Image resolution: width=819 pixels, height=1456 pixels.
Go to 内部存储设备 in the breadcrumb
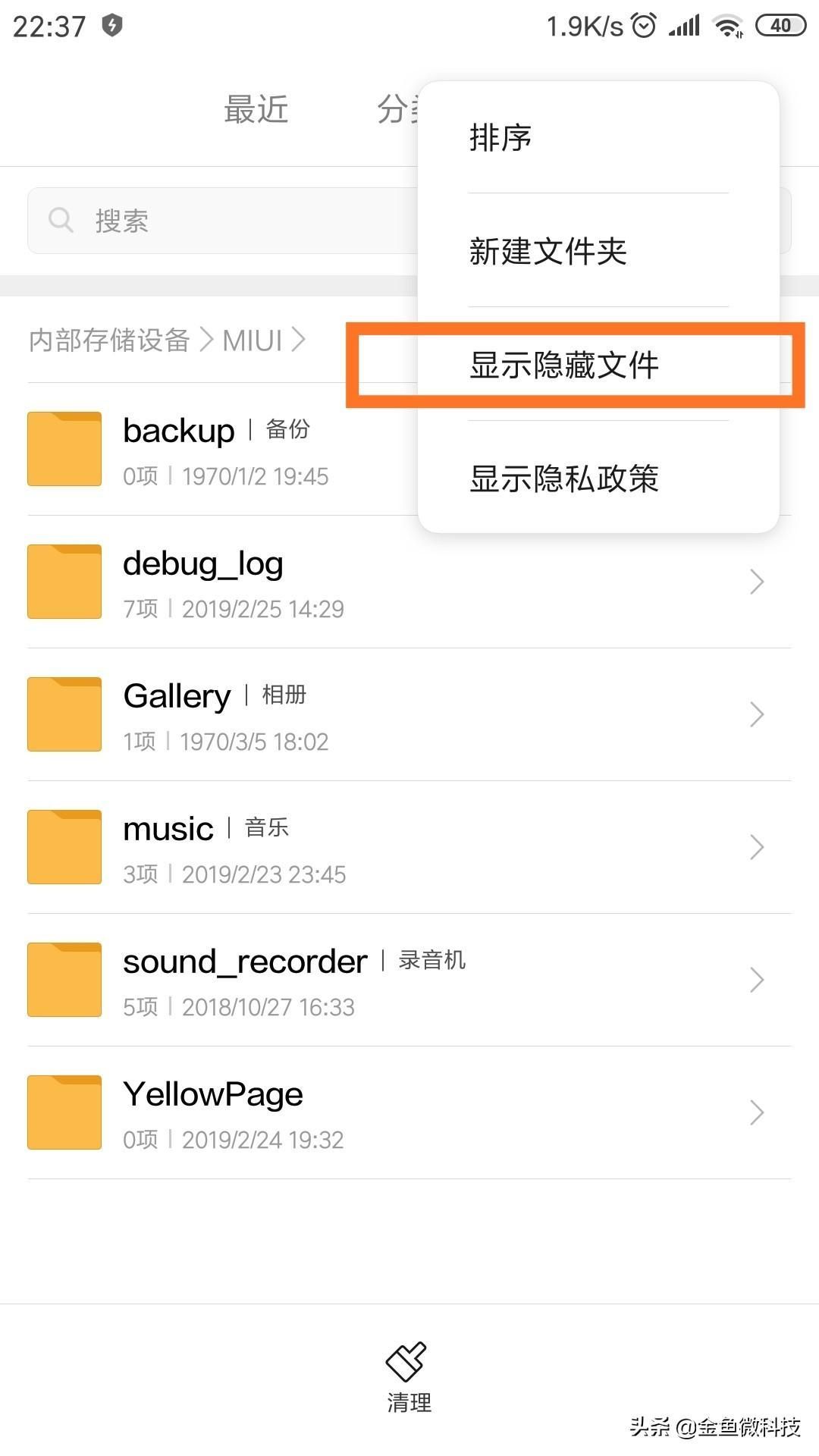coord(109,340)
